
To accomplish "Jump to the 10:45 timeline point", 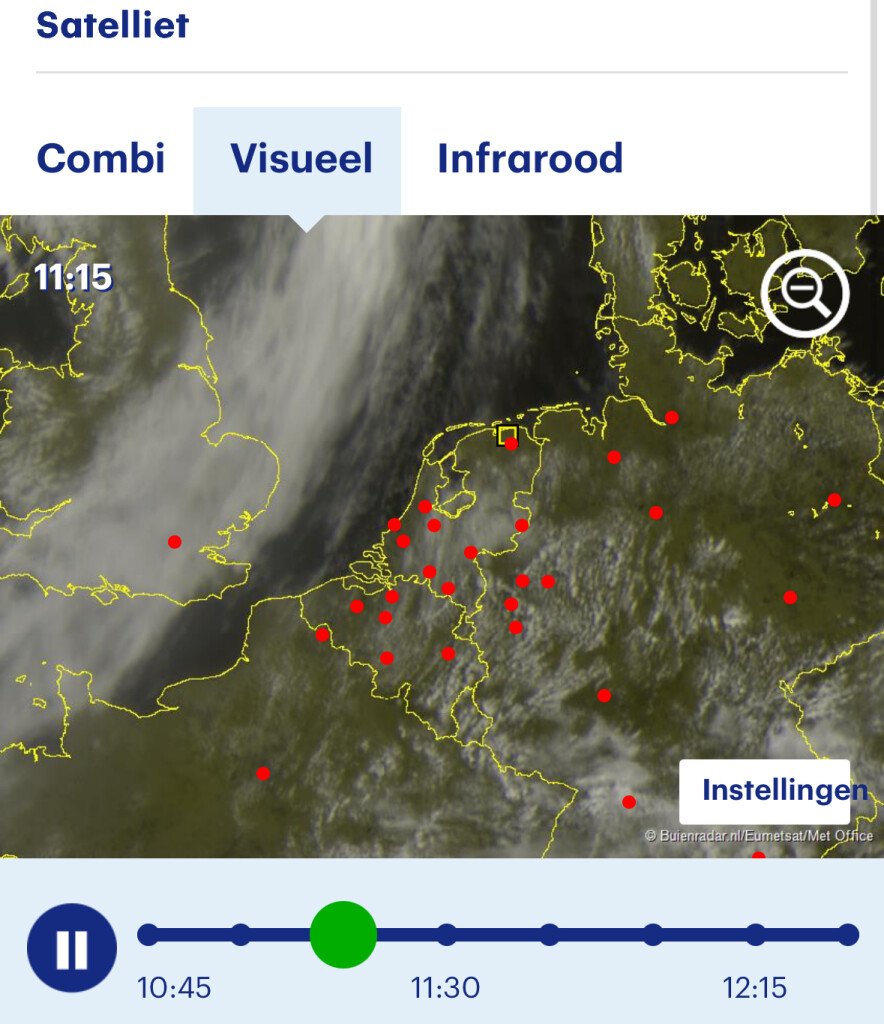I will pyautogui.click(x=148, y=935).
